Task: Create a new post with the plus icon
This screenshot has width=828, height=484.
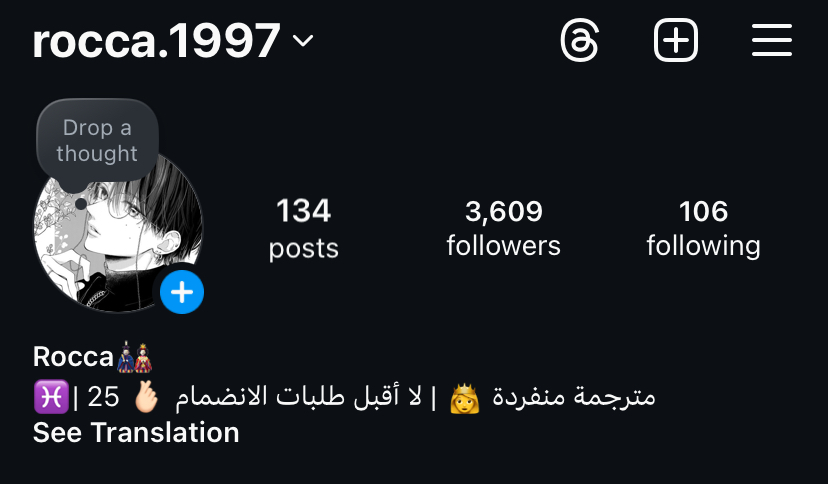Action: [676, 41]
